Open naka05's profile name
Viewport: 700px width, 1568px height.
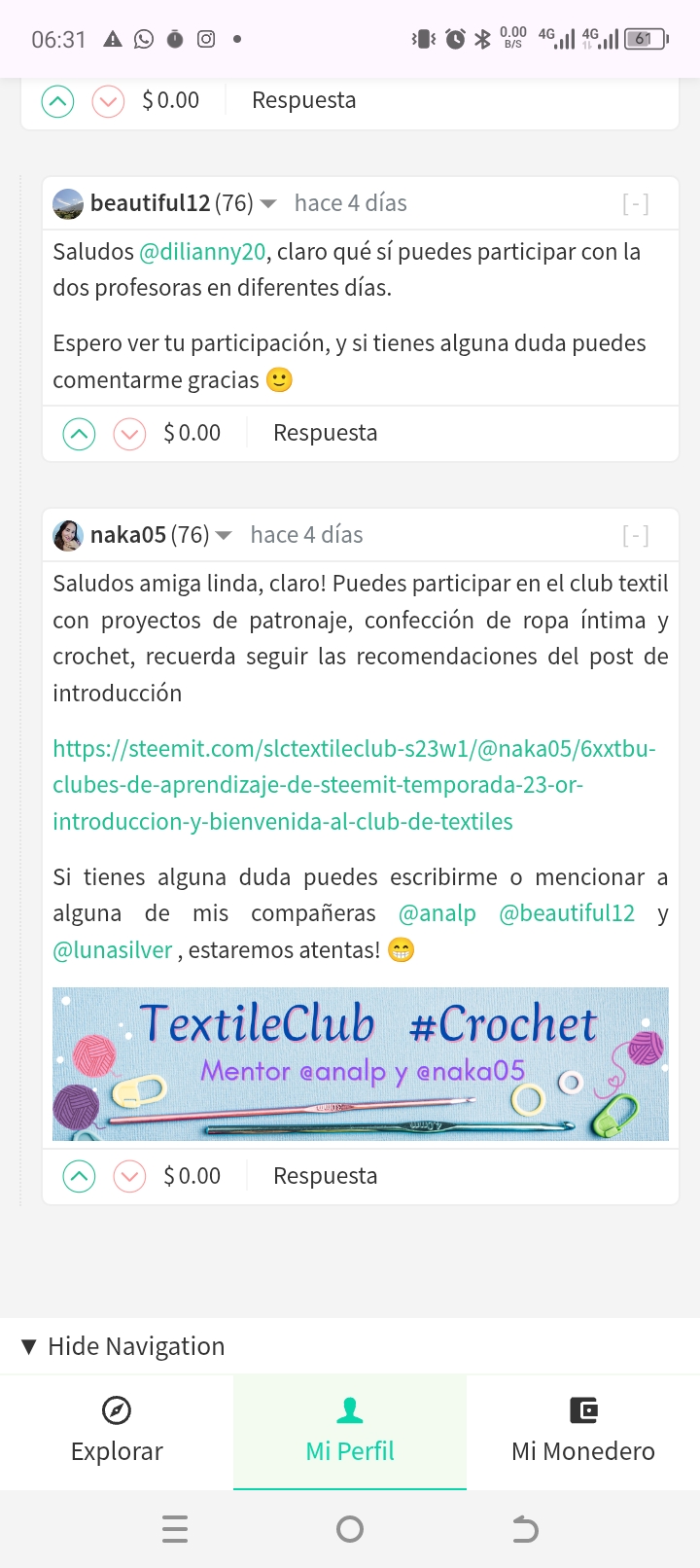(x=128, y=535)
